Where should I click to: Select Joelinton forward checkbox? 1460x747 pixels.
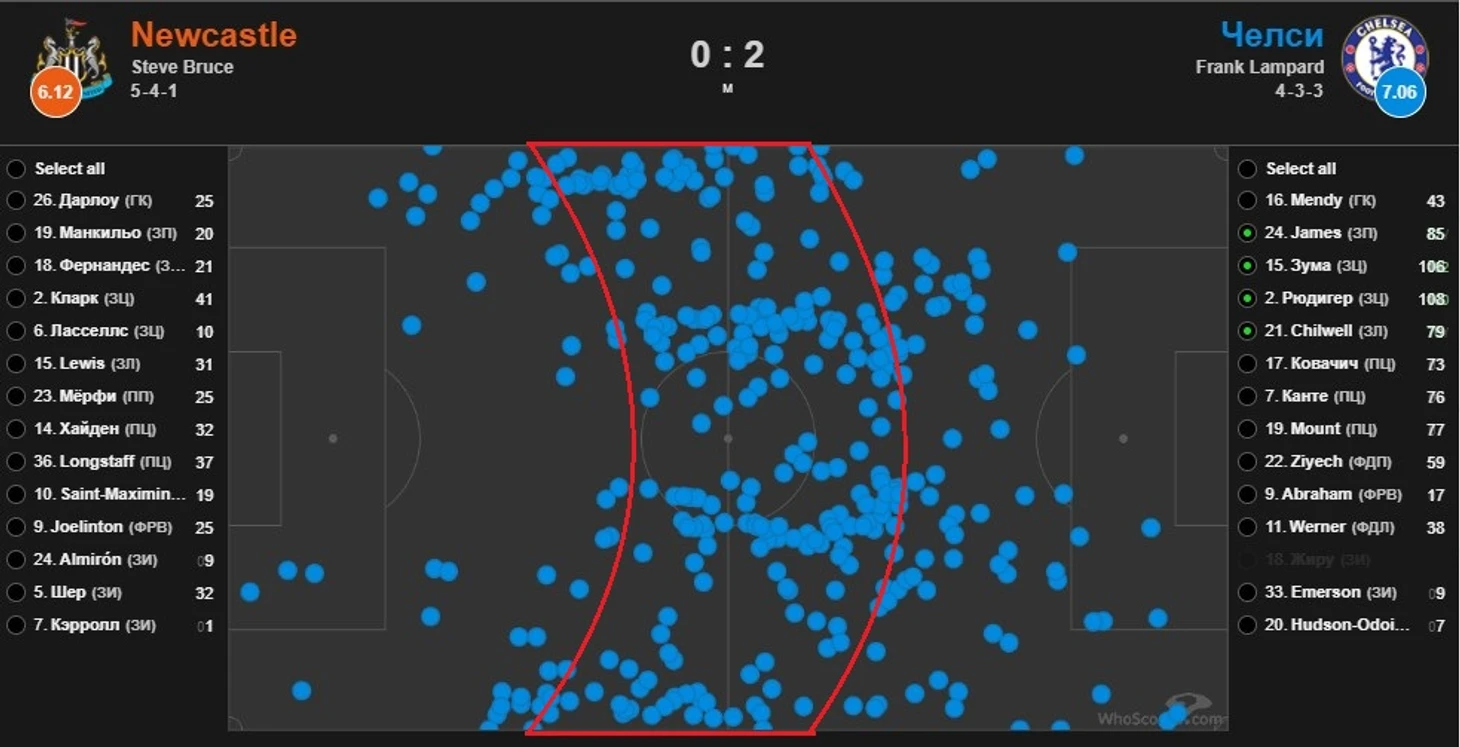16,527
